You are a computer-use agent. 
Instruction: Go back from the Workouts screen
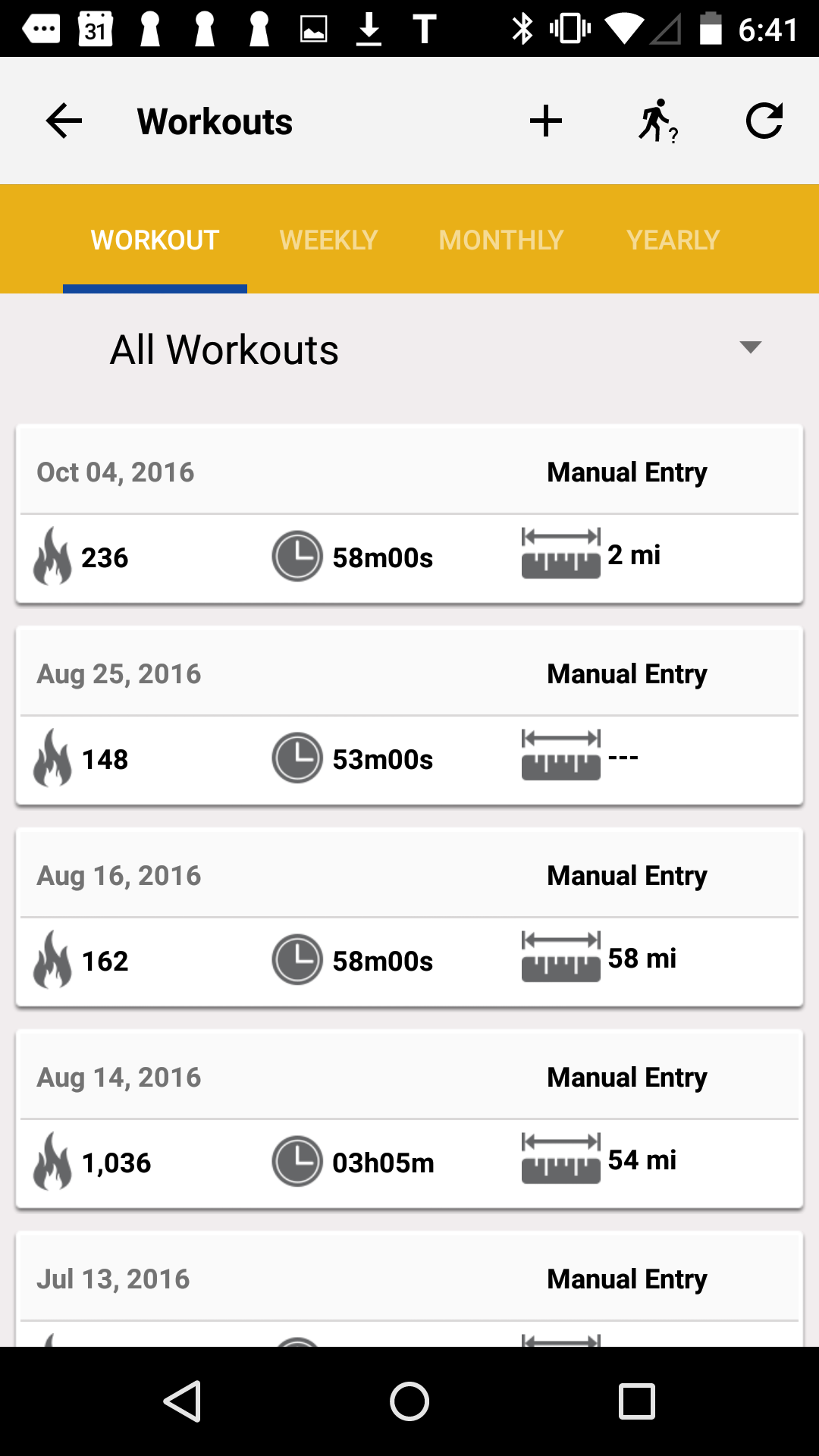(x=64, y=121)
